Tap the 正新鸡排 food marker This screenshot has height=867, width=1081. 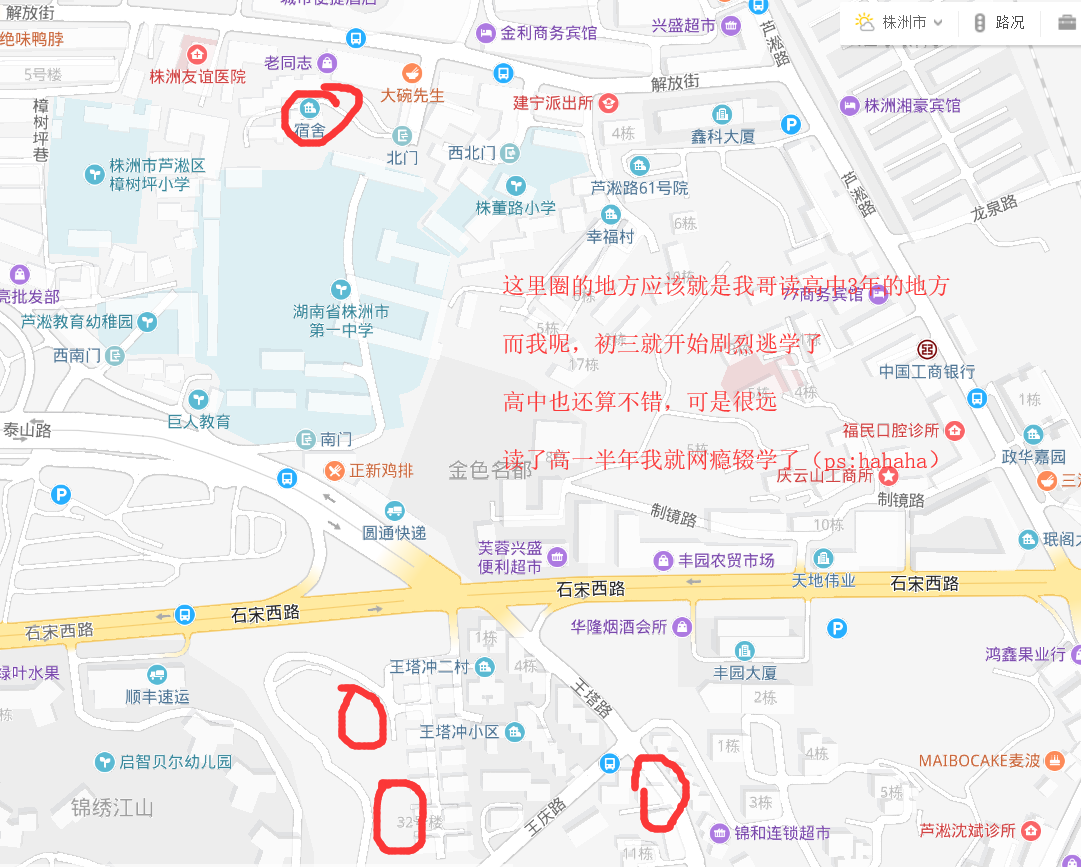click(x=334, y=470)
